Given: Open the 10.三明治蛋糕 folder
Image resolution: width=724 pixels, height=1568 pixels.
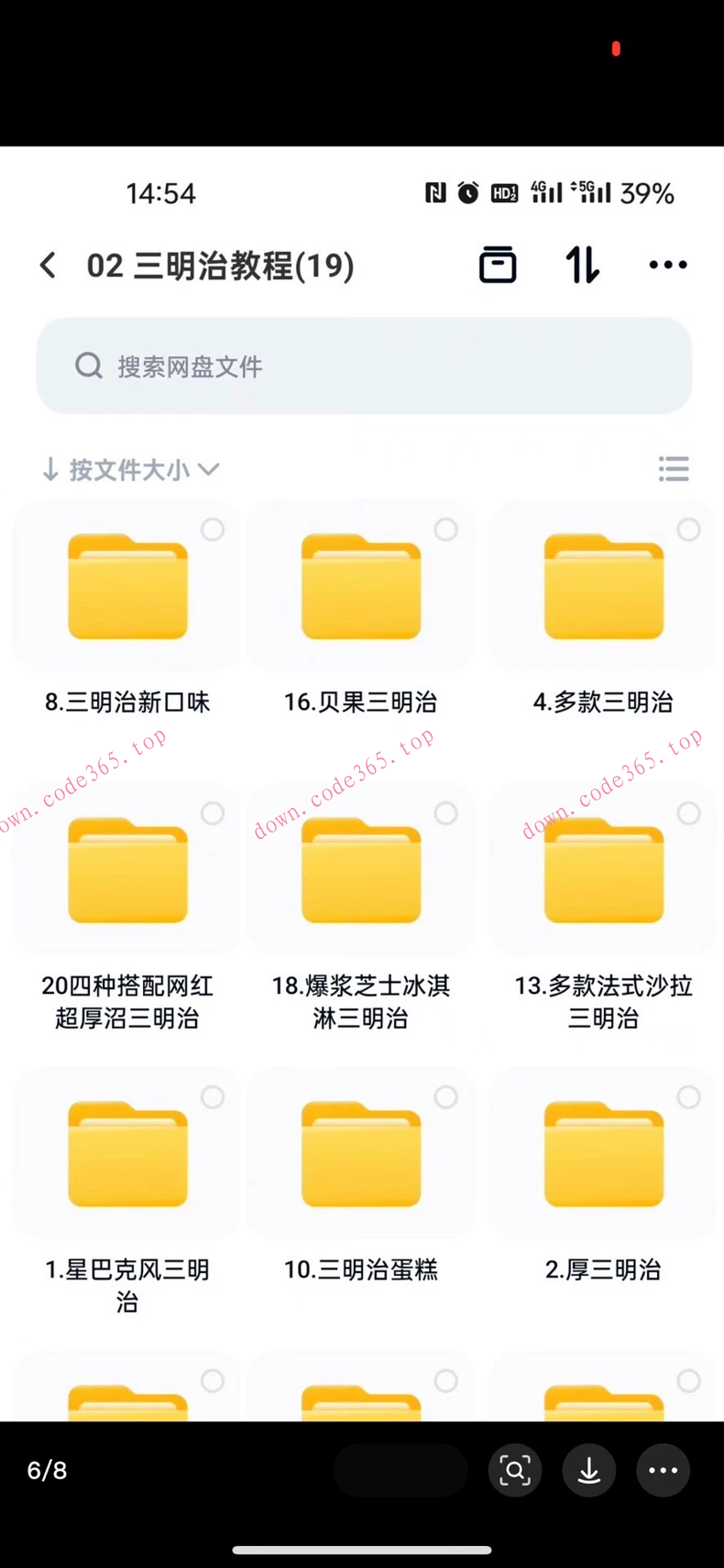Looking at the screenshot, I should click(x=361, y=1152).
